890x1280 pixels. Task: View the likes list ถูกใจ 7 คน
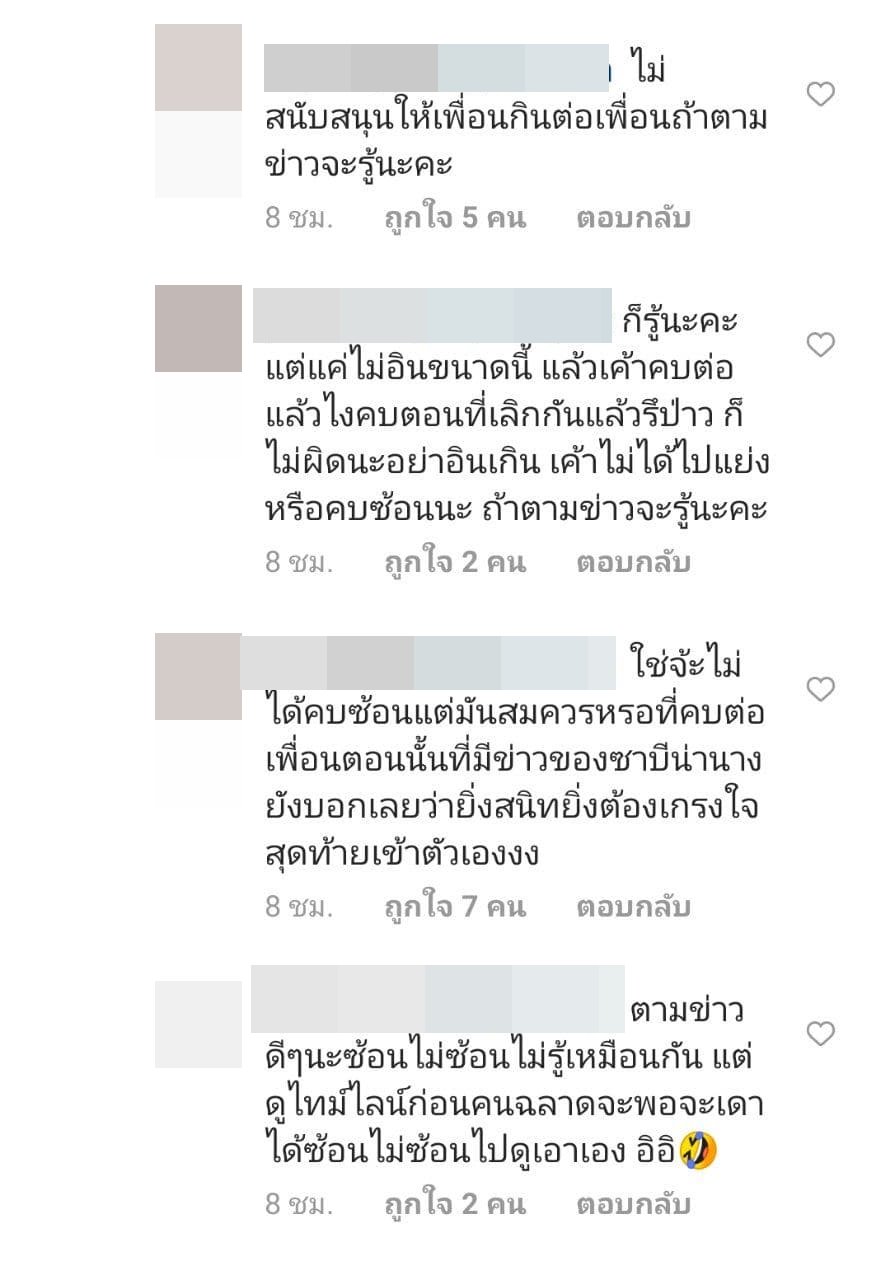coord(455,907)
